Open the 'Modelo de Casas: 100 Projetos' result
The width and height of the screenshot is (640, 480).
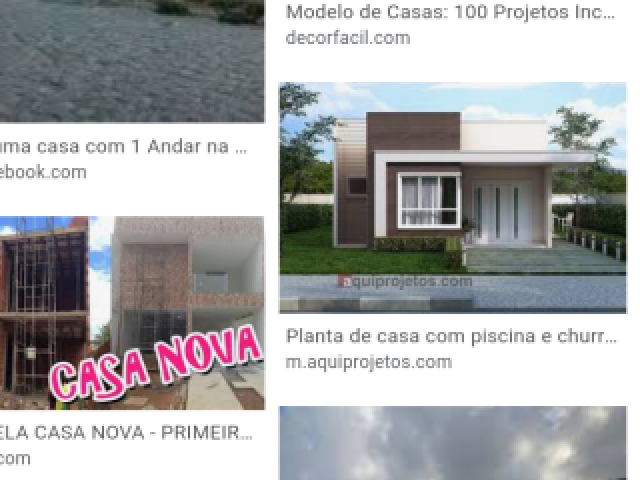(450, 12)
